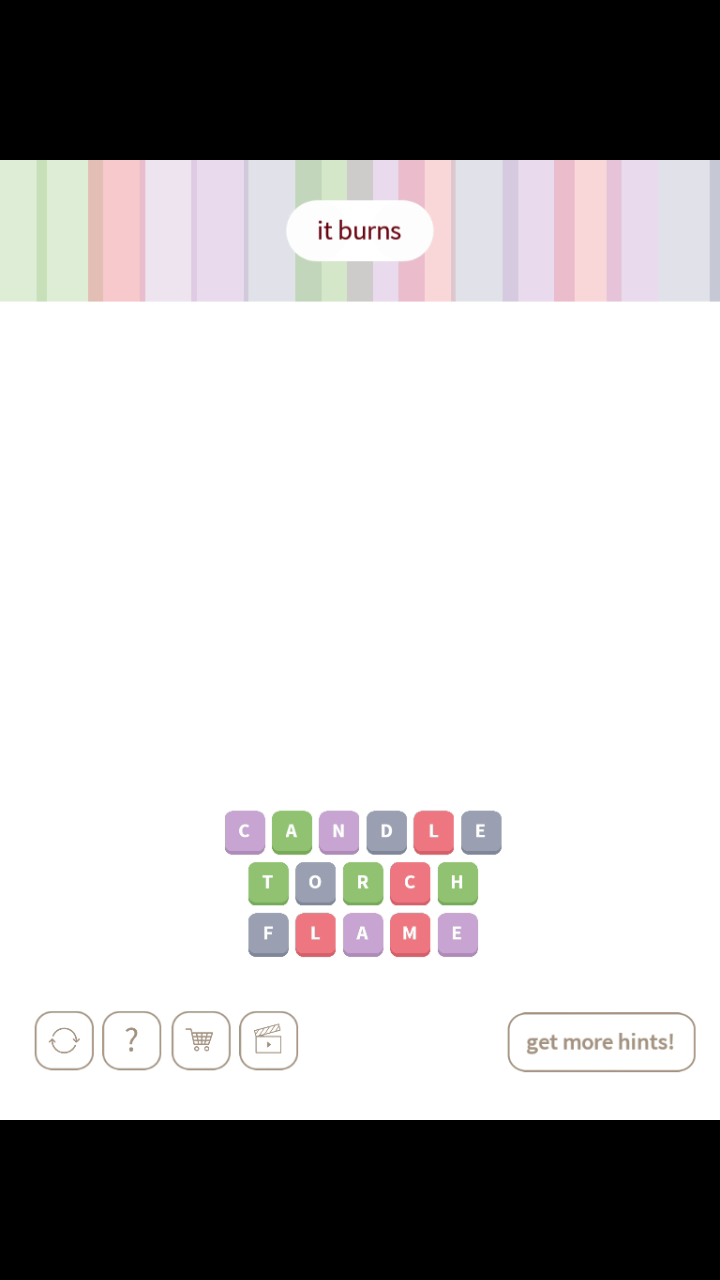Select the C tile in CANDLE
Image resolution: width=720 pixels, height=1280 pixels.
tap(244, 831)
